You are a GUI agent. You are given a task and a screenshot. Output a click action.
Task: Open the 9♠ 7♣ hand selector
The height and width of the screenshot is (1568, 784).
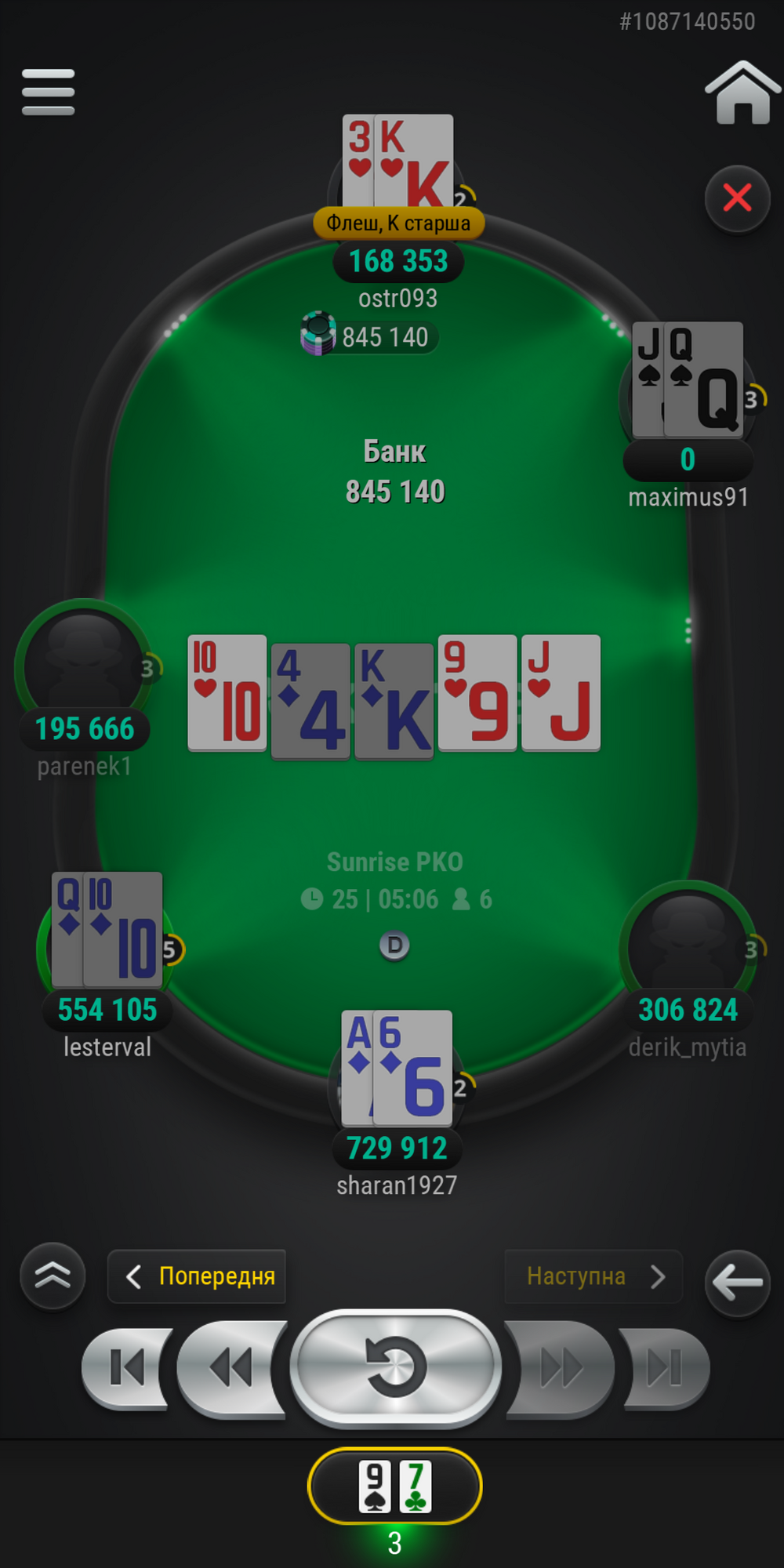tap(394, 1486)
